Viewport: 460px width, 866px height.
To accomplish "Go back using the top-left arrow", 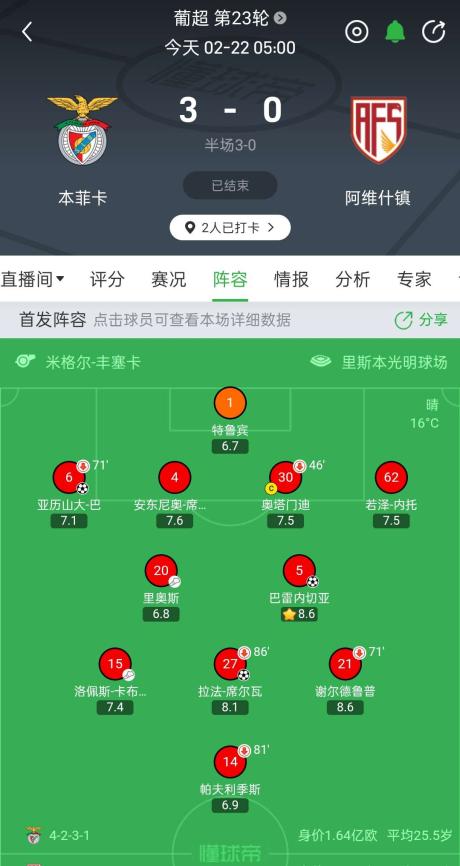I will 27,31.
